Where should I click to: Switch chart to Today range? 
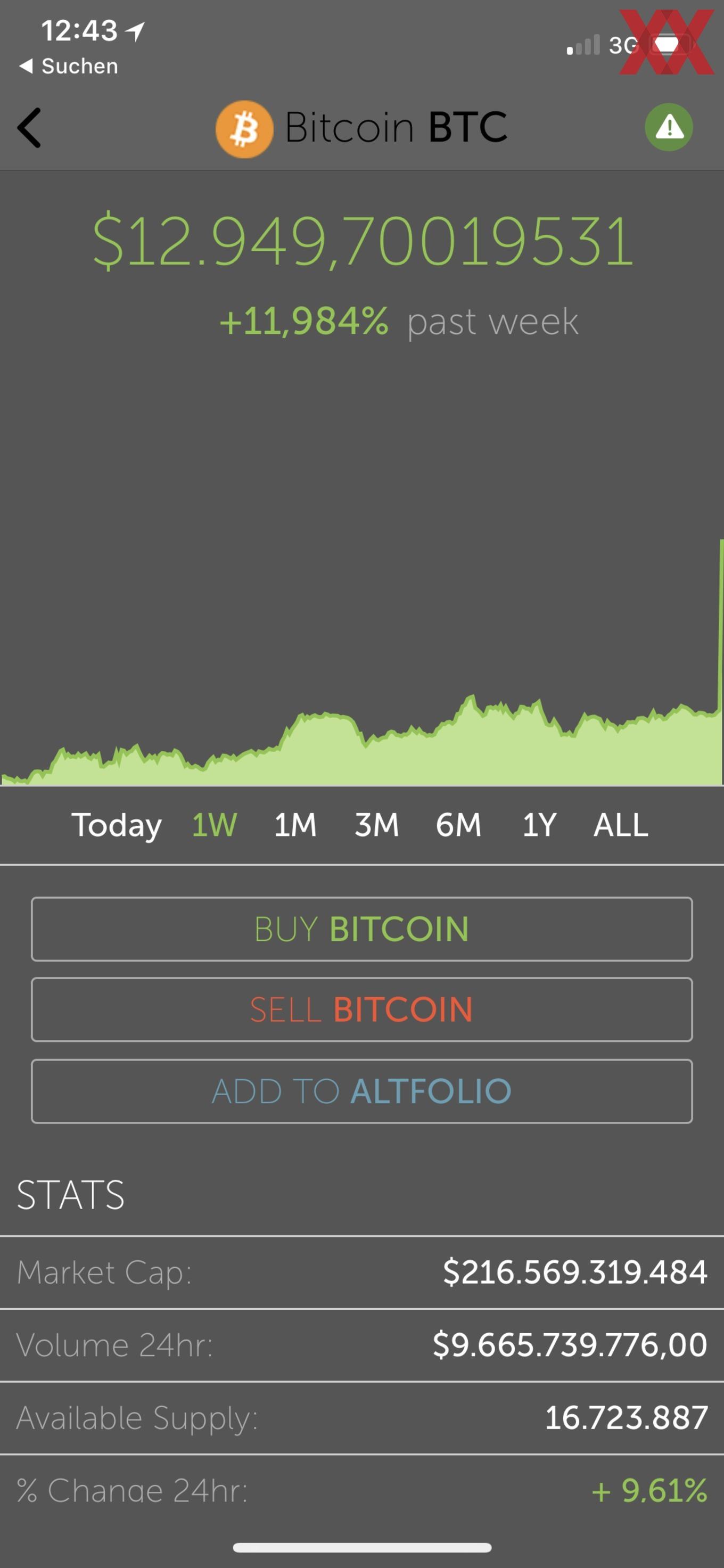pos(117,825)
